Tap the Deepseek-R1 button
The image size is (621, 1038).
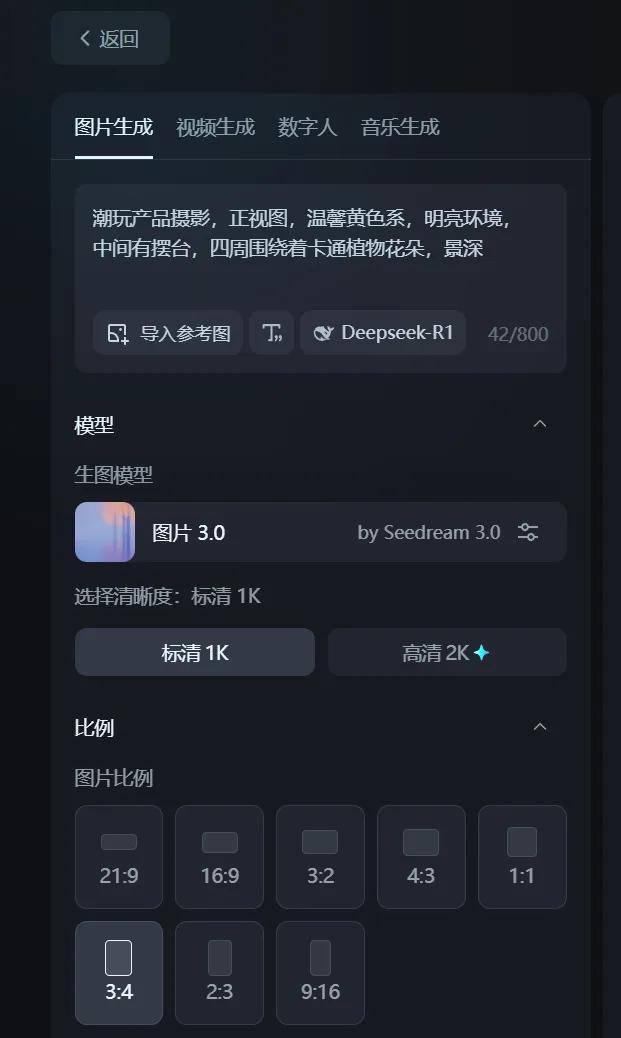click(383, 333)
